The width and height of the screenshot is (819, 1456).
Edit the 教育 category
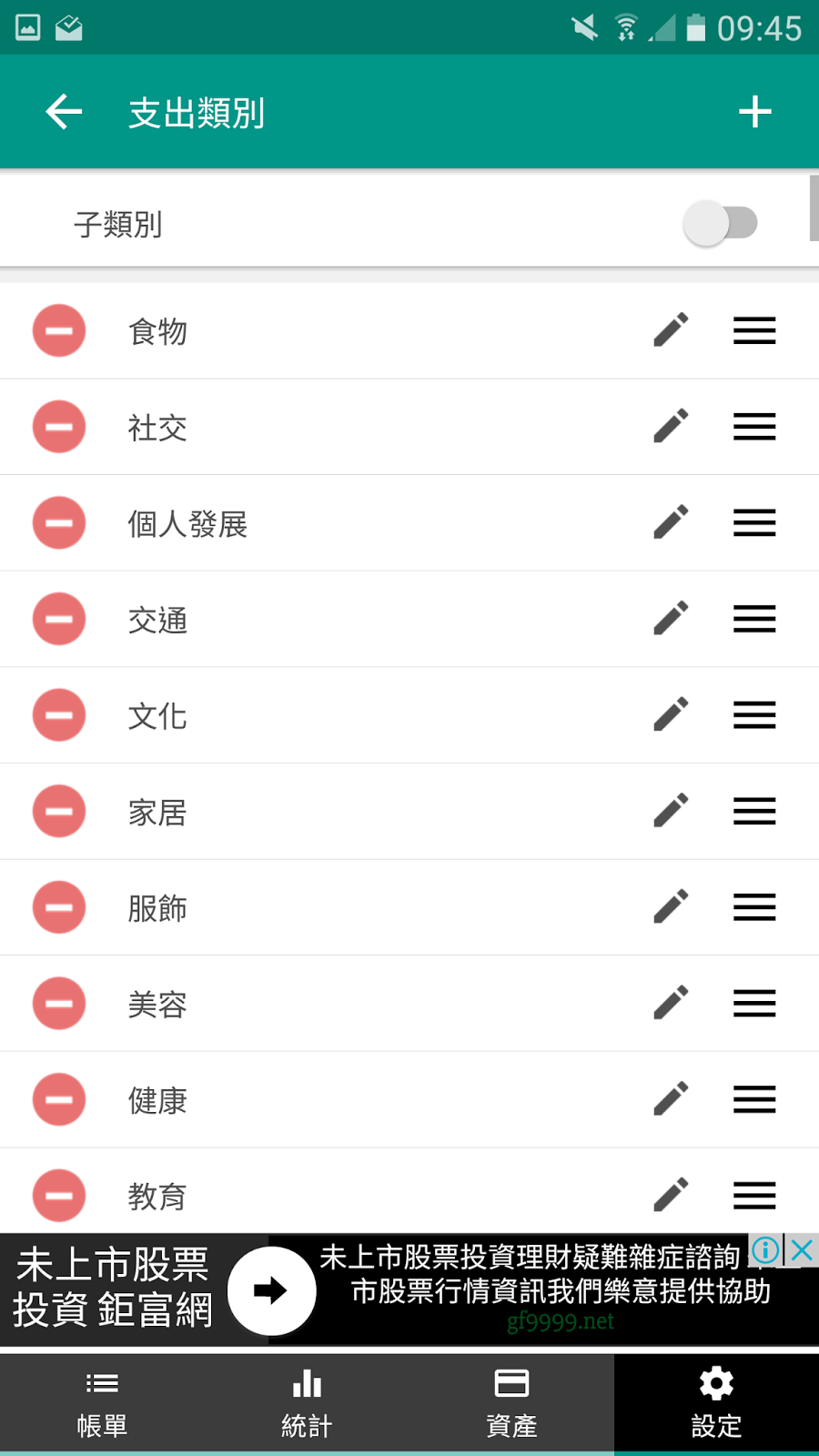(671, 1195)
